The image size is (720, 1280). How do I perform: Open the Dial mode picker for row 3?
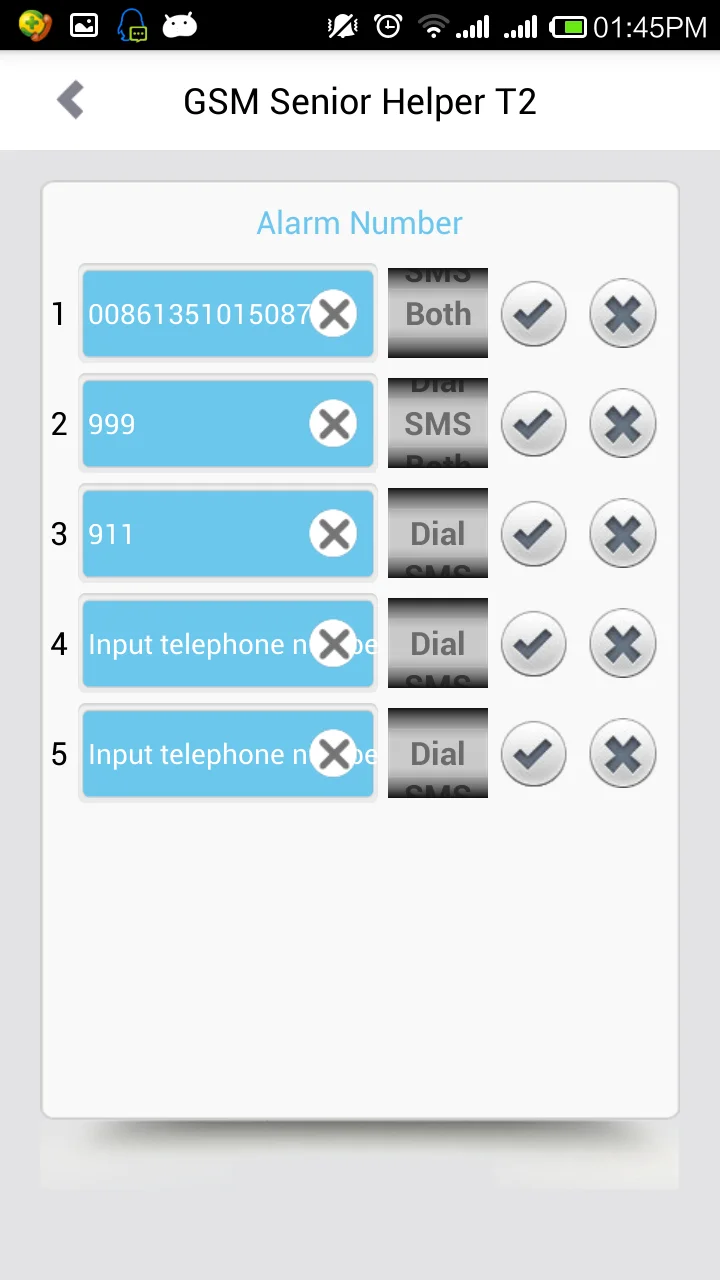438,533
